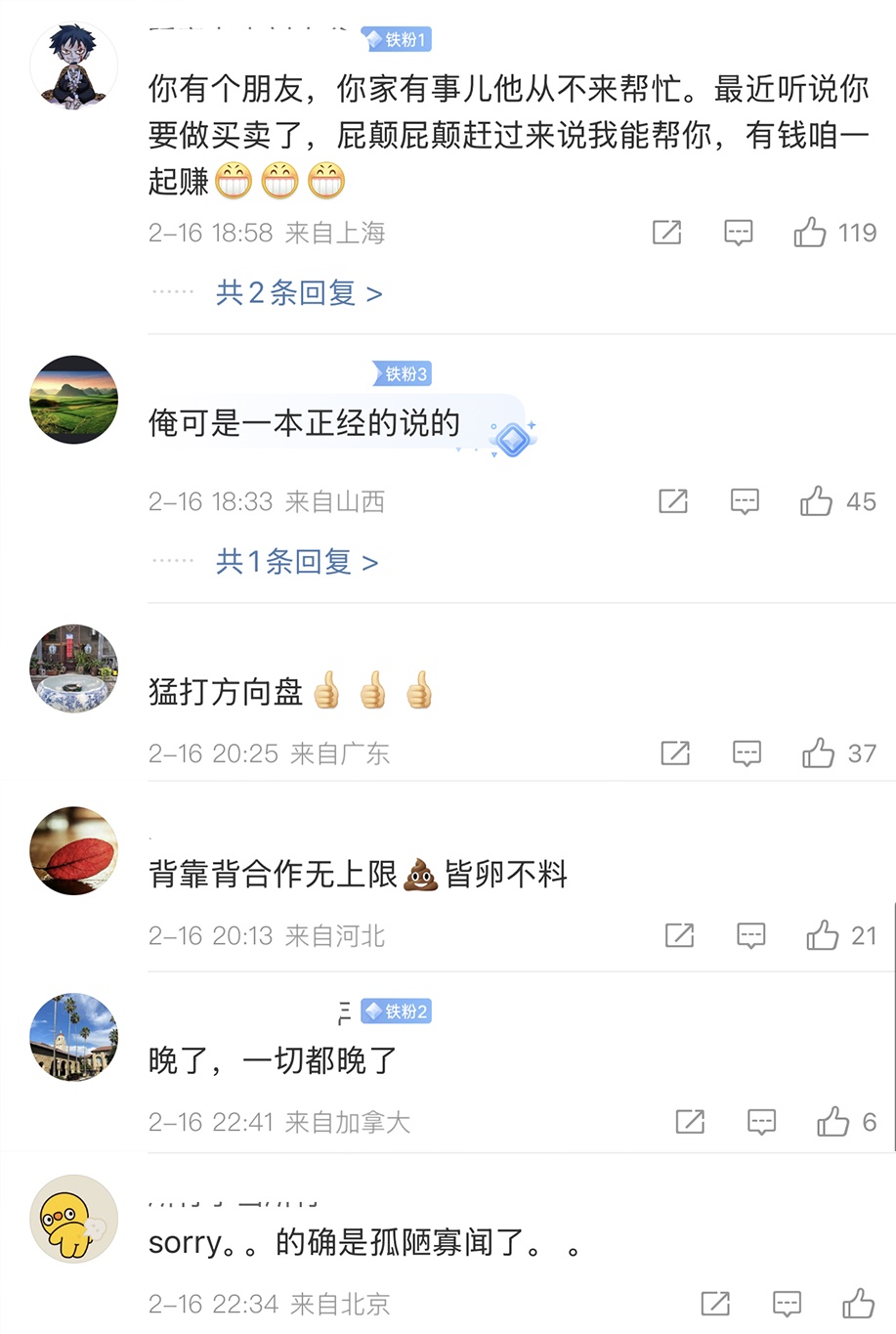Repost the comment from 加拿大

690,1121
